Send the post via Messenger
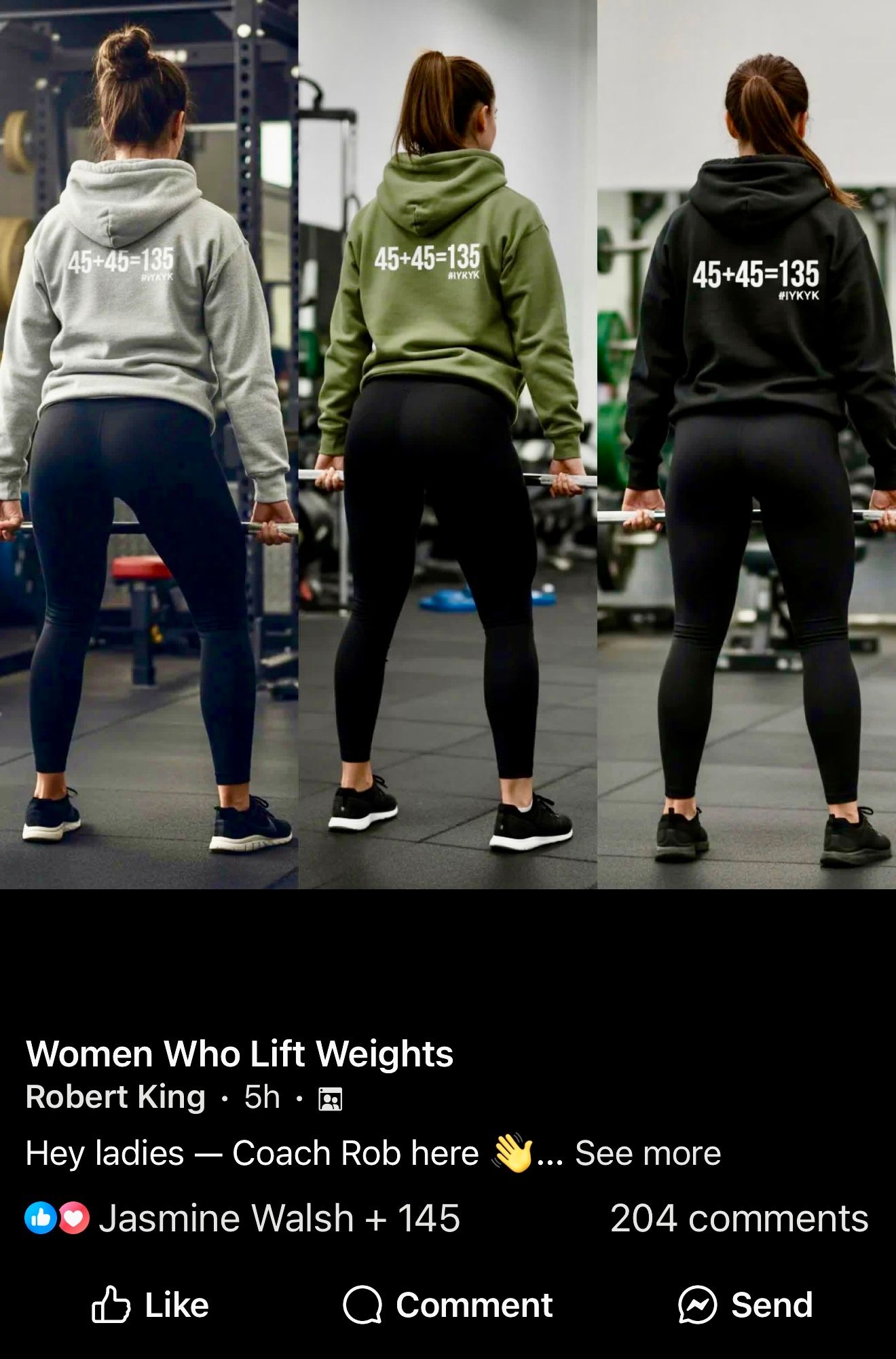 click(x=745, y=1305)
